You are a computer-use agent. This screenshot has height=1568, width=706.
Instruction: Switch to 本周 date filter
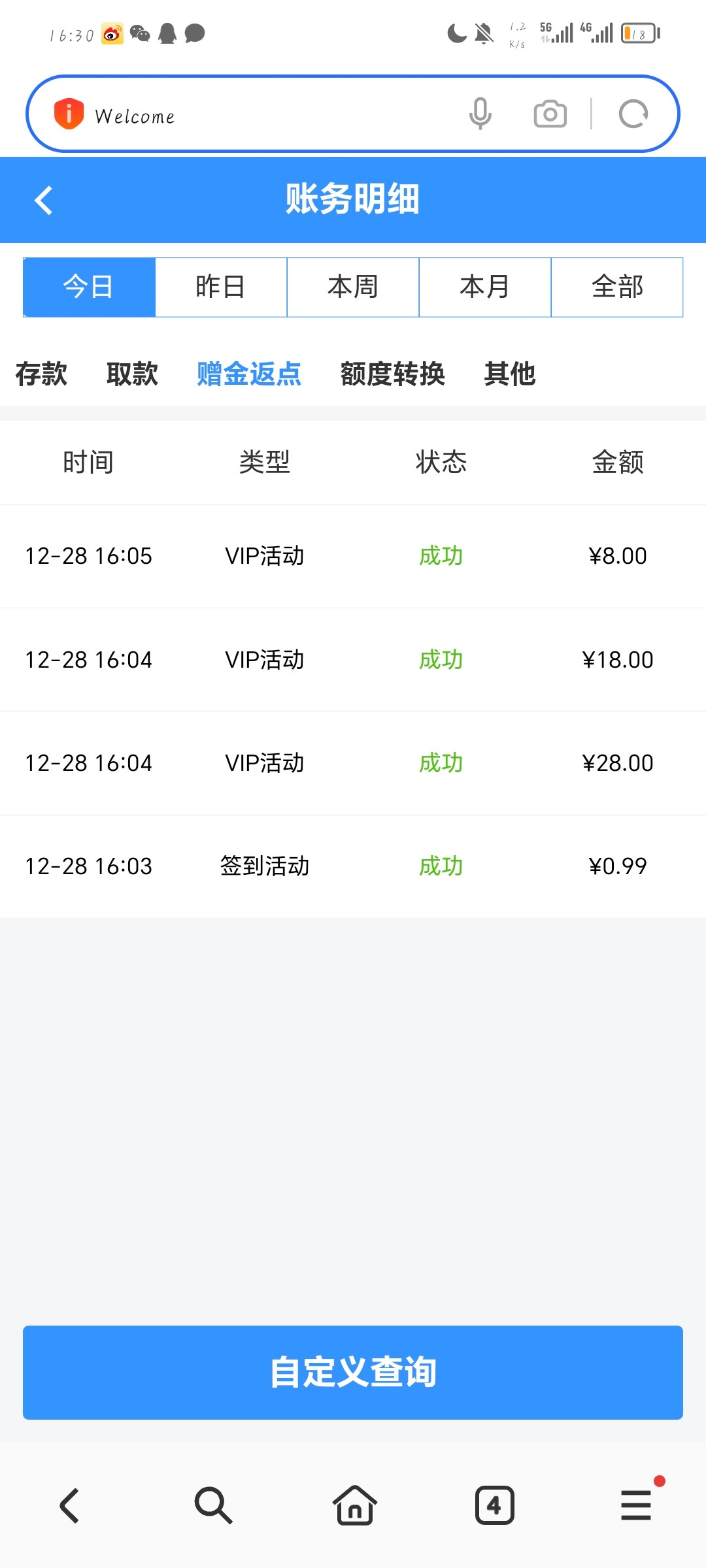coord(353,287)
